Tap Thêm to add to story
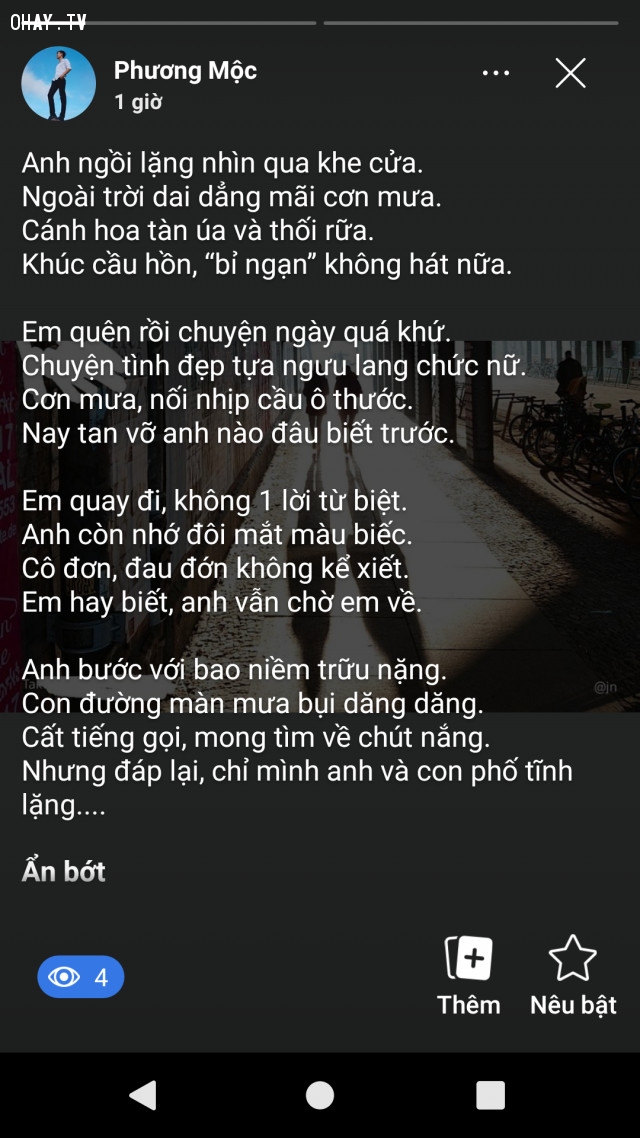The width and height of the screenshot is (640, 1138). click(468, 975)
